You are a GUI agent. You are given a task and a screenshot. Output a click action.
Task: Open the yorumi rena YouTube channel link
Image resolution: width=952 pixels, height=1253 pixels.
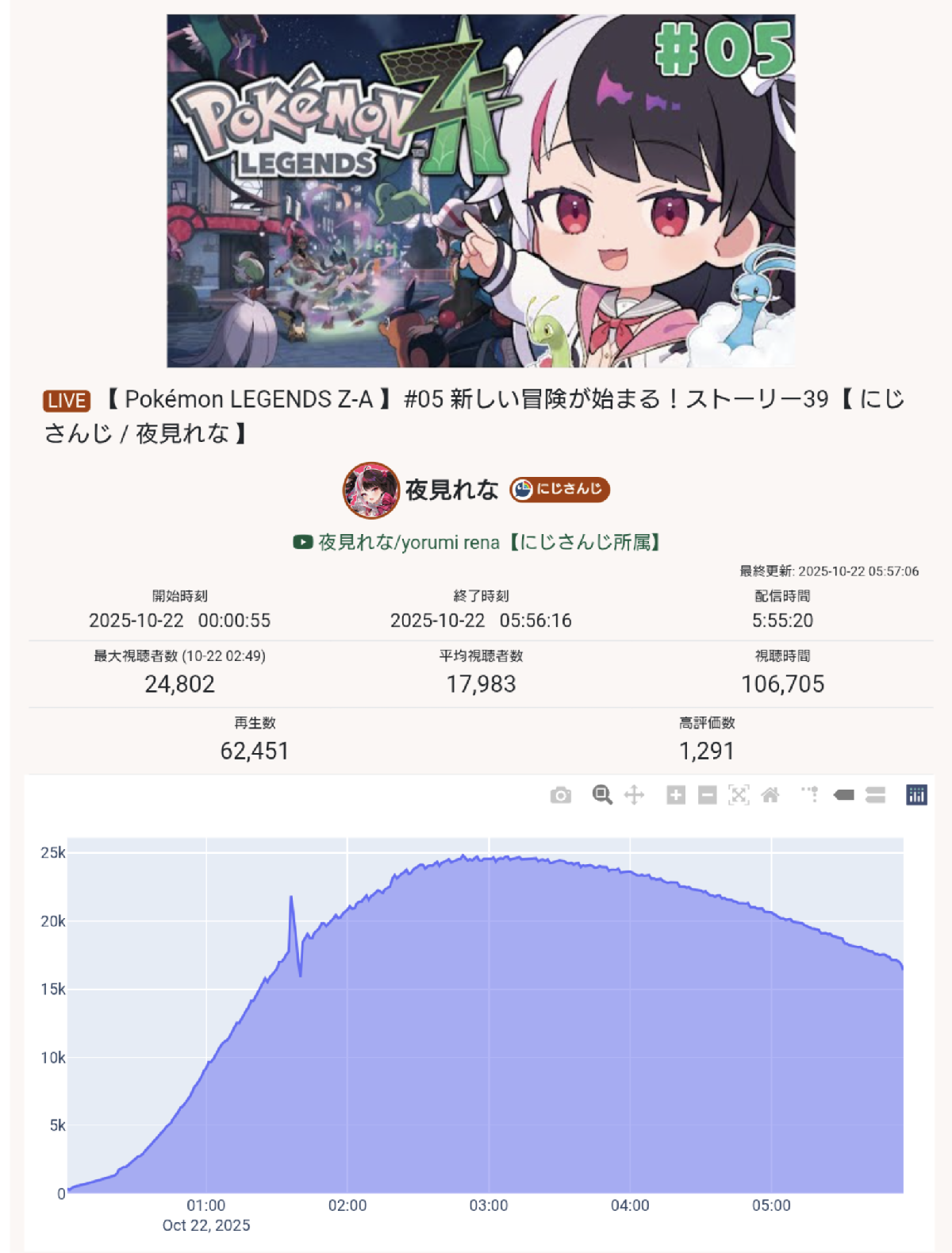478,542
